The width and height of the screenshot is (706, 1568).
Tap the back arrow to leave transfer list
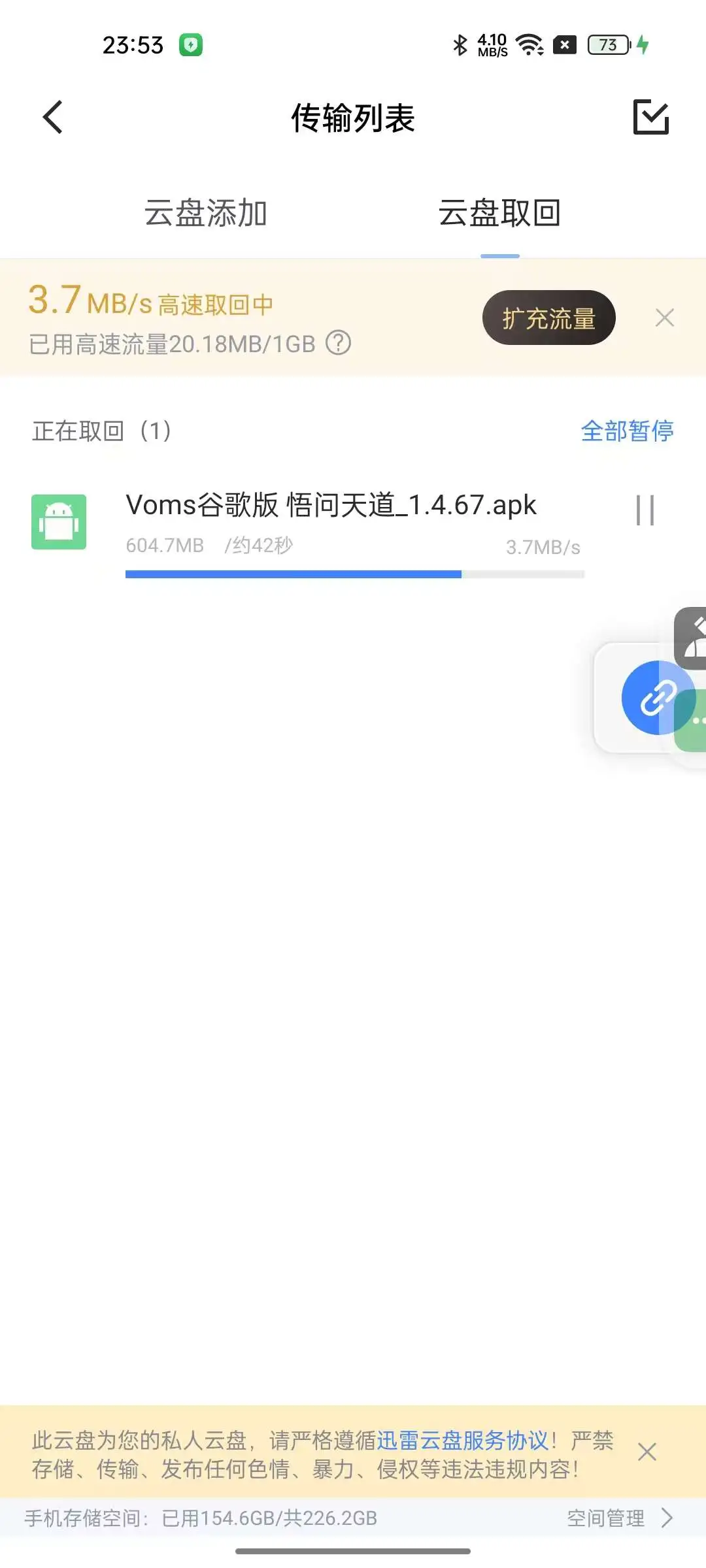pyautogui.click(x=52, y=118)
